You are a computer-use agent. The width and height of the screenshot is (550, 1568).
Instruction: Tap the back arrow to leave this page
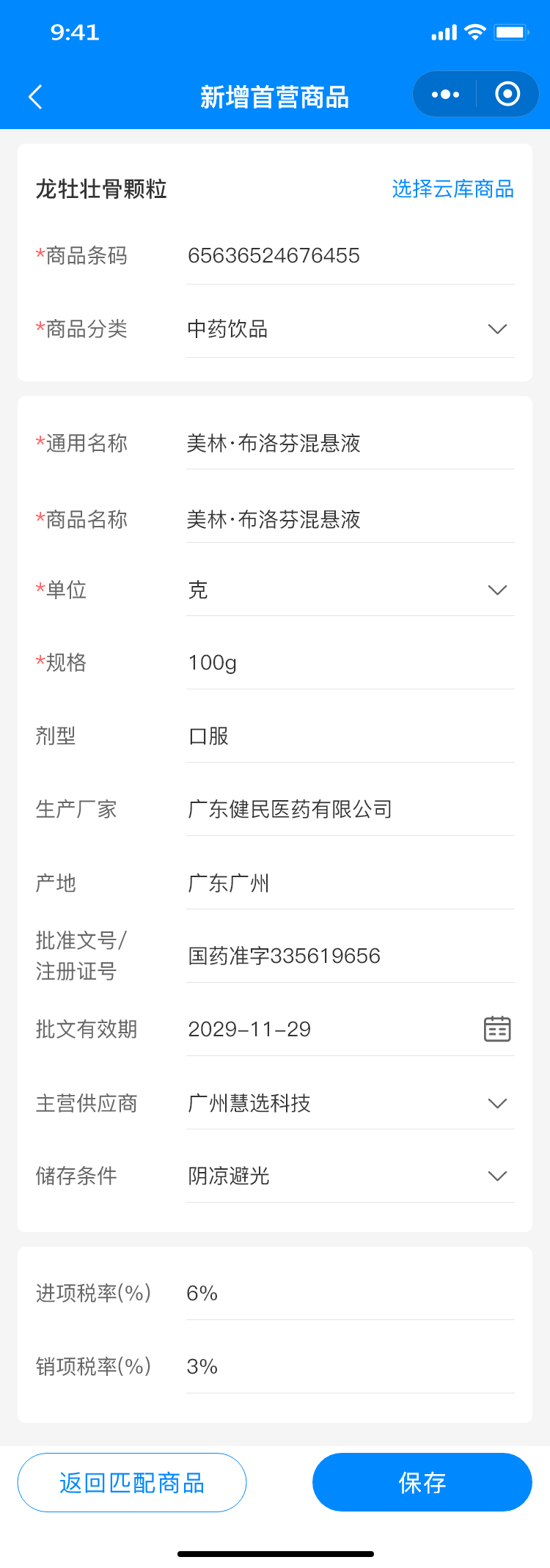[35, 96]
